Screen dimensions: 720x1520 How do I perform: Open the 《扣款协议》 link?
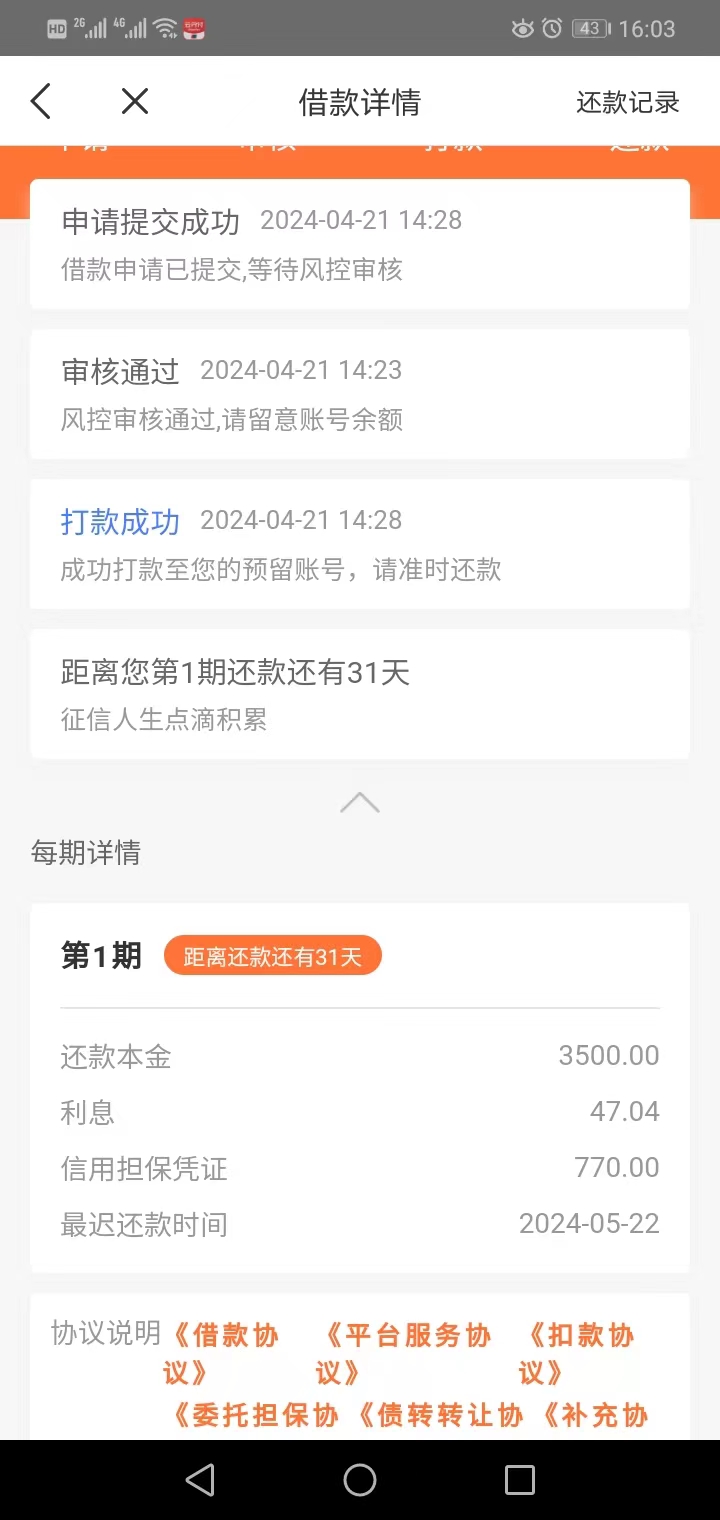[x=578, y=1353]
